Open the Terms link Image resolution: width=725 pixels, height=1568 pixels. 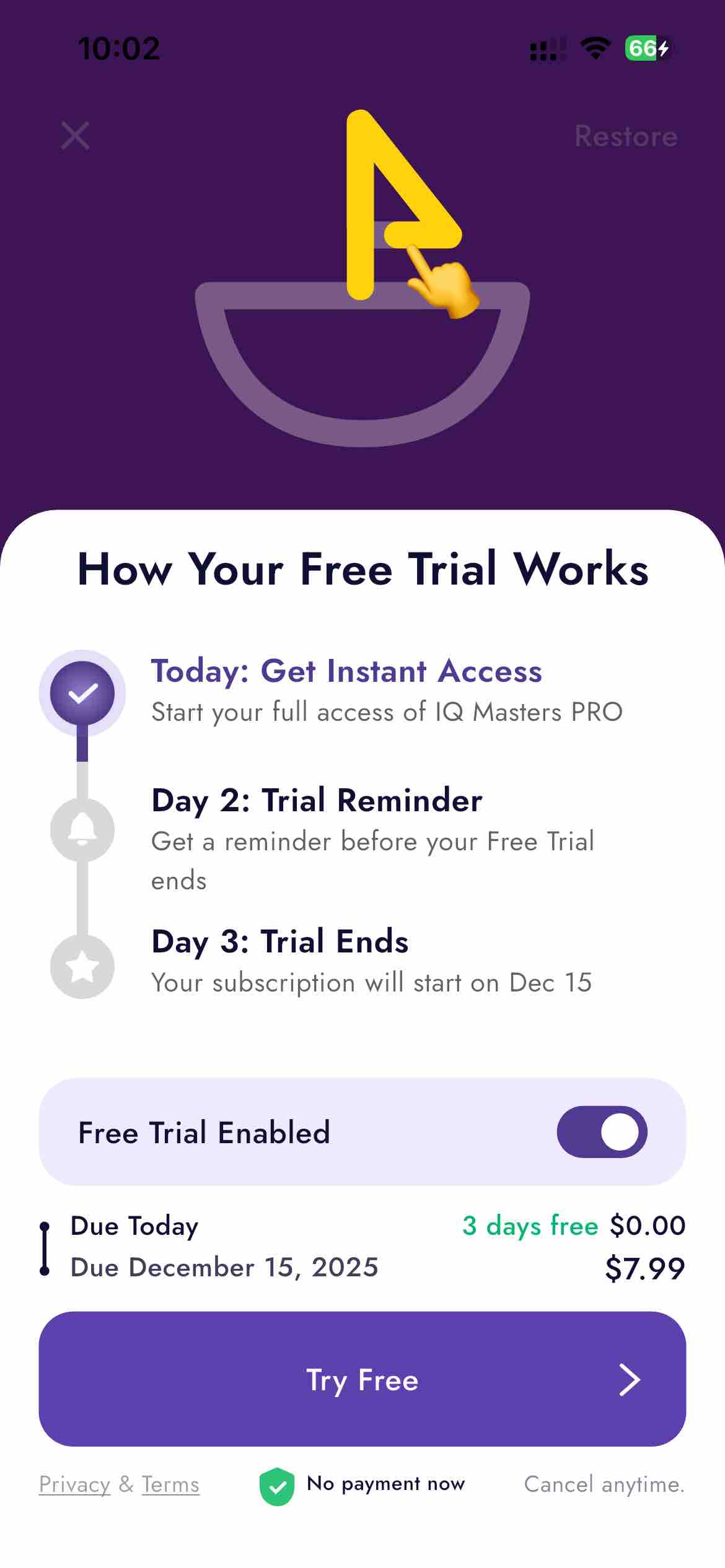170,1484
